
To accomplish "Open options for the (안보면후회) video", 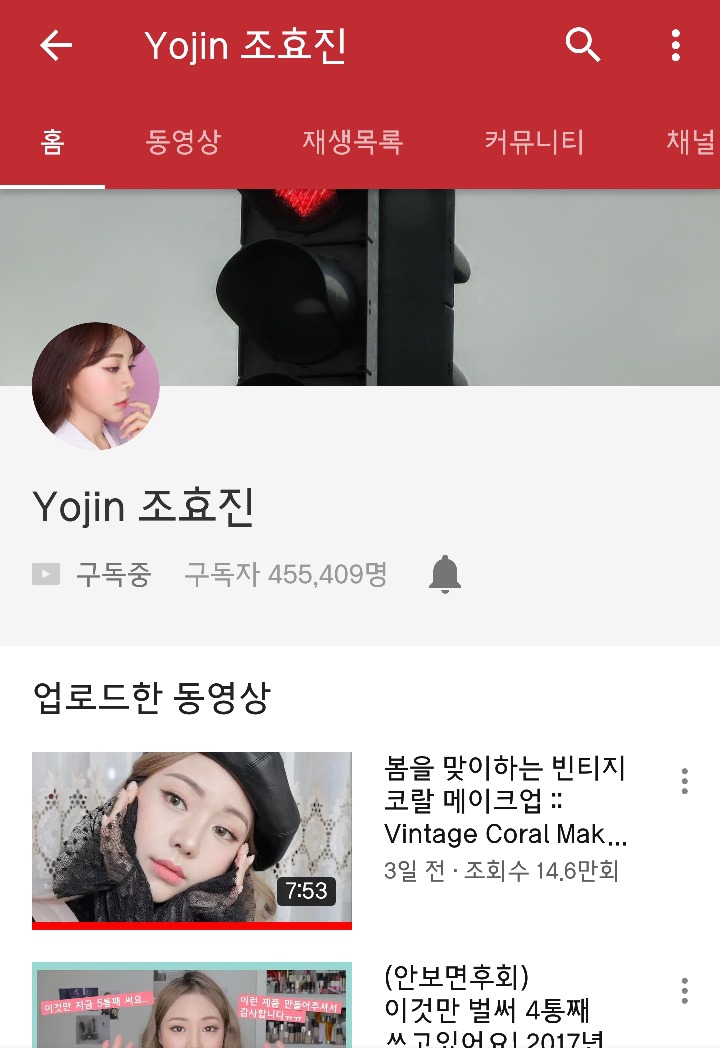I will pyautogui.click(x=684, y=990).
